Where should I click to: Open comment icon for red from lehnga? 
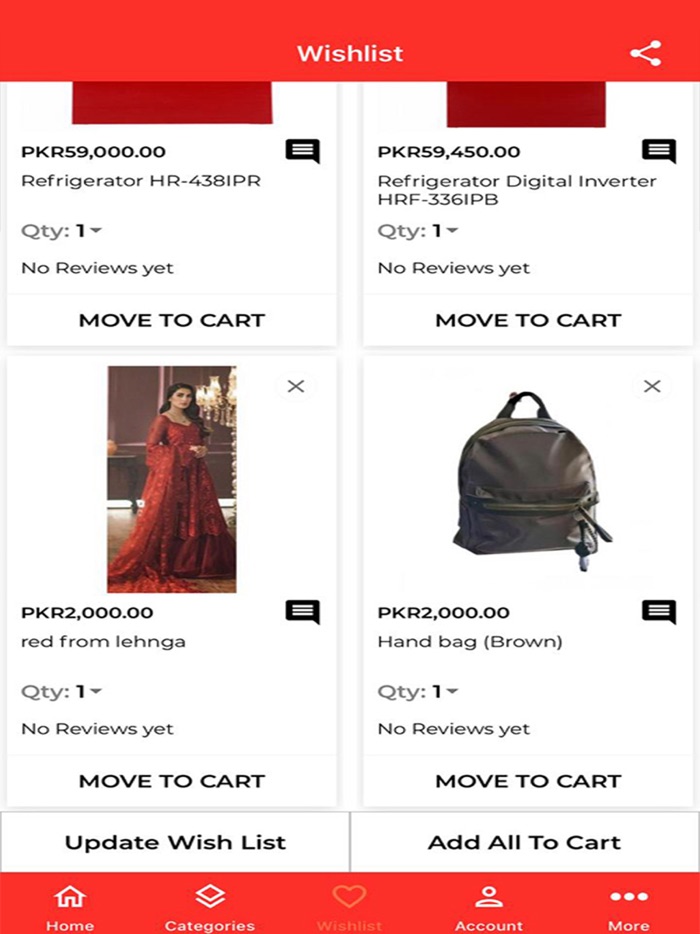click(302, 612)
